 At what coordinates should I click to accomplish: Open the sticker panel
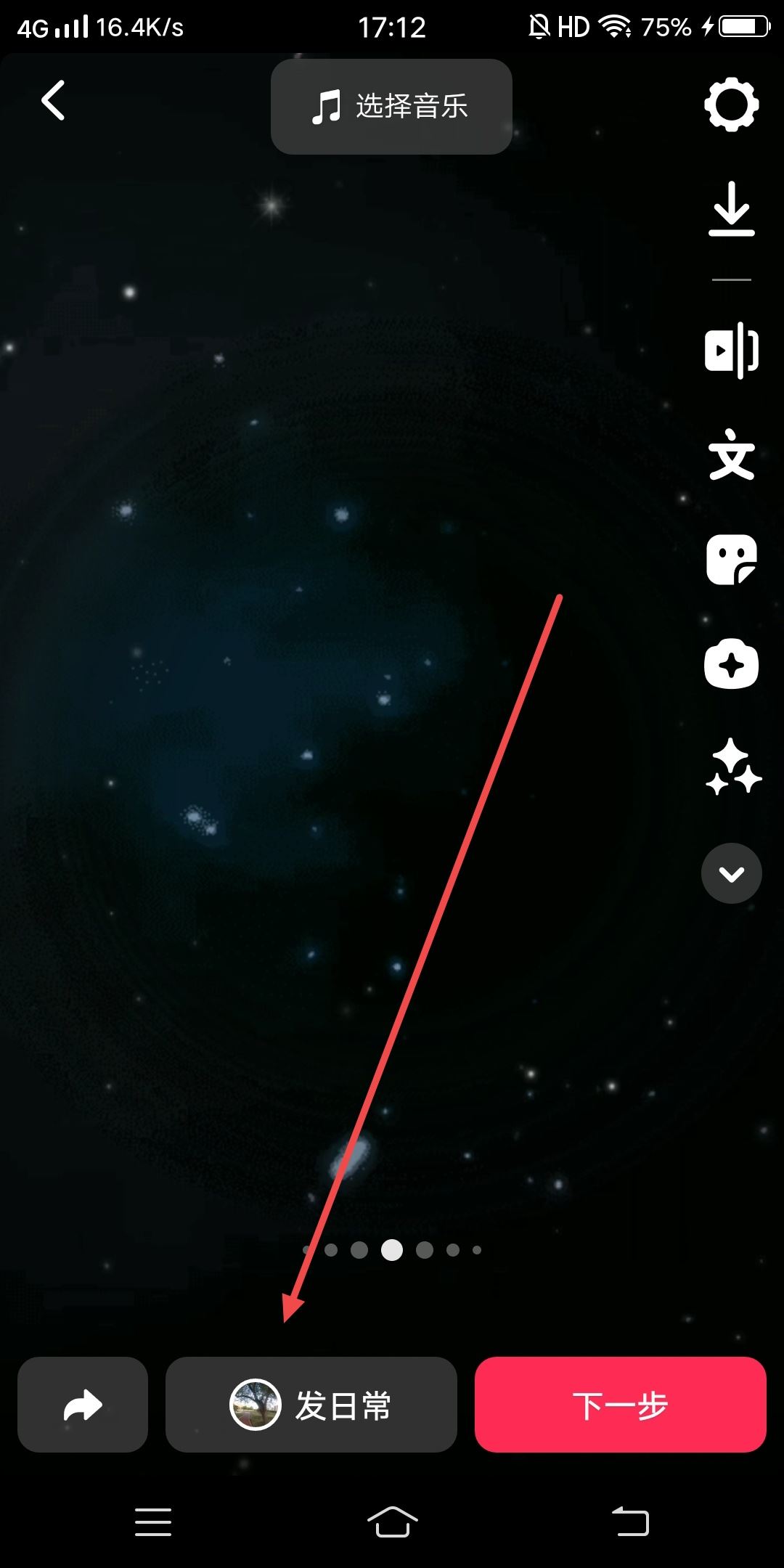click(731, 560)
